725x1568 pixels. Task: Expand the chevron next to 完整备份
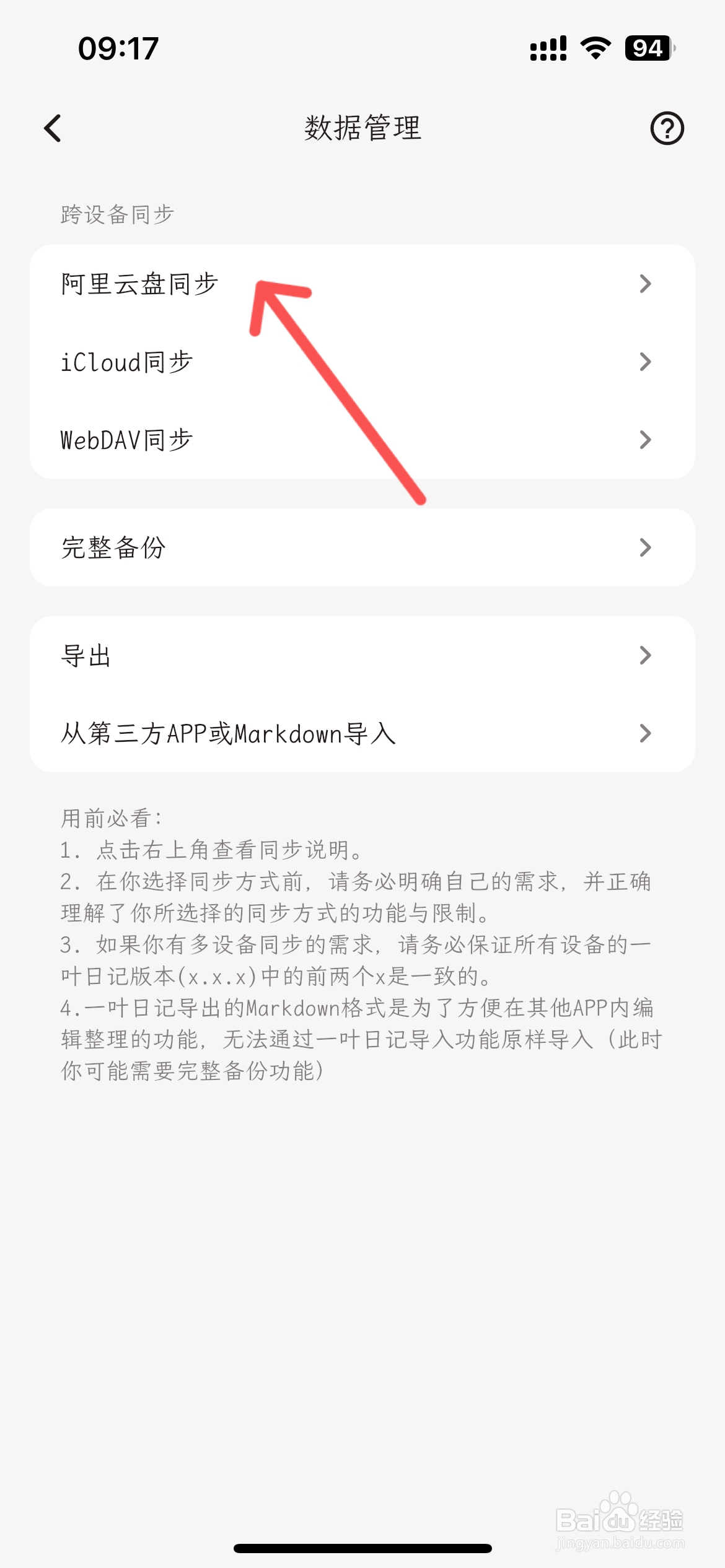coord(646,547)
